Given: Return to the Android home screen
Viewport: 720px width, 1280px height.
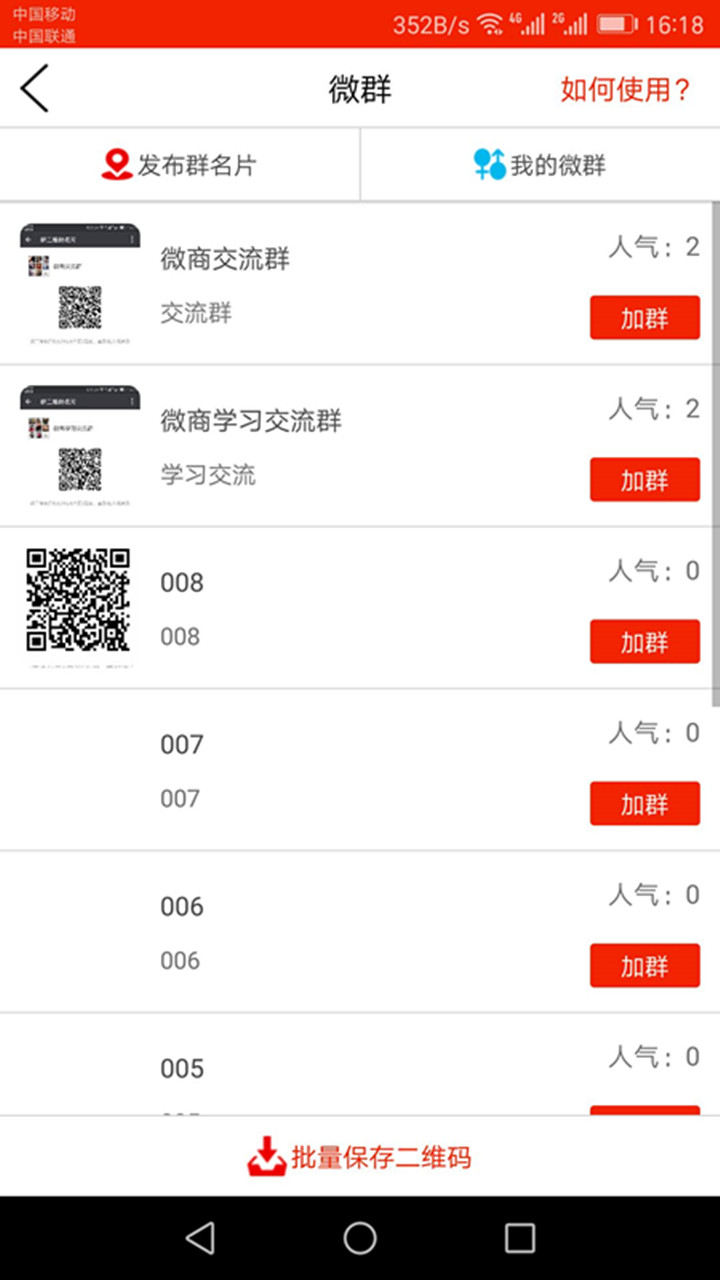Looking at the screenshot, I should click(360, 1238).
